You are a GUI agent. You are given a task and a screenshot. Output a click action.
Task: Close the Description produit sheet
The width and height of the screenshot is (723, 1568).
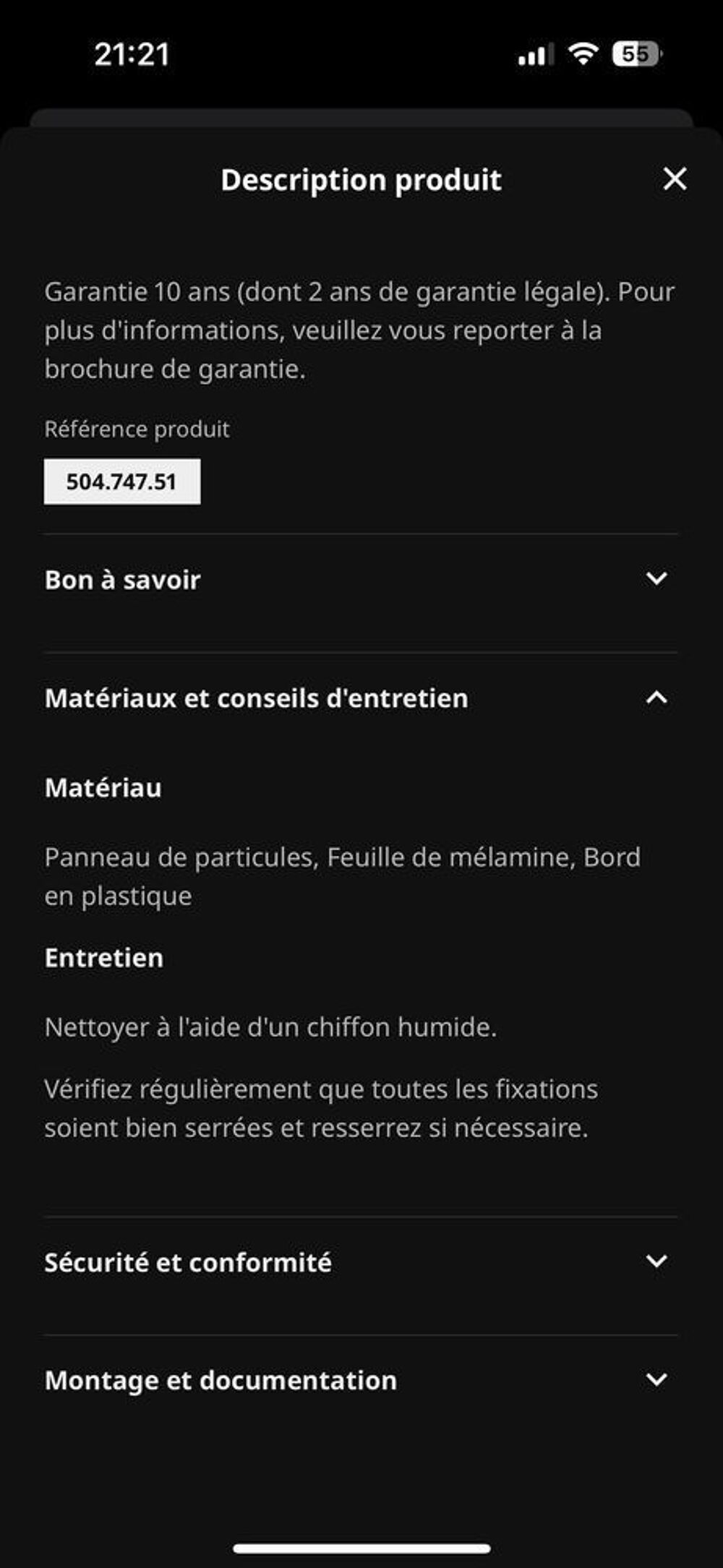click(x=675, y=179)
